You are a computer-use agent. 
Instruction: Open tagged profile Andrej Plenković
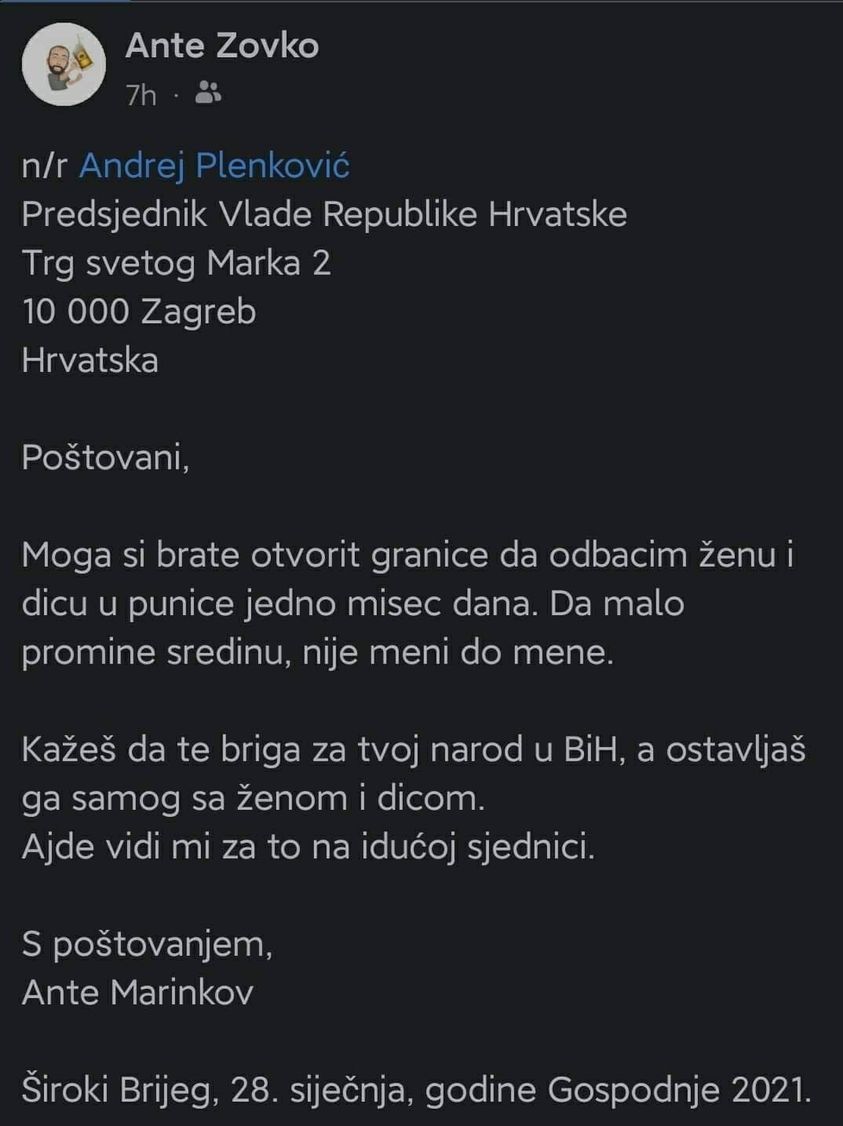214,165
